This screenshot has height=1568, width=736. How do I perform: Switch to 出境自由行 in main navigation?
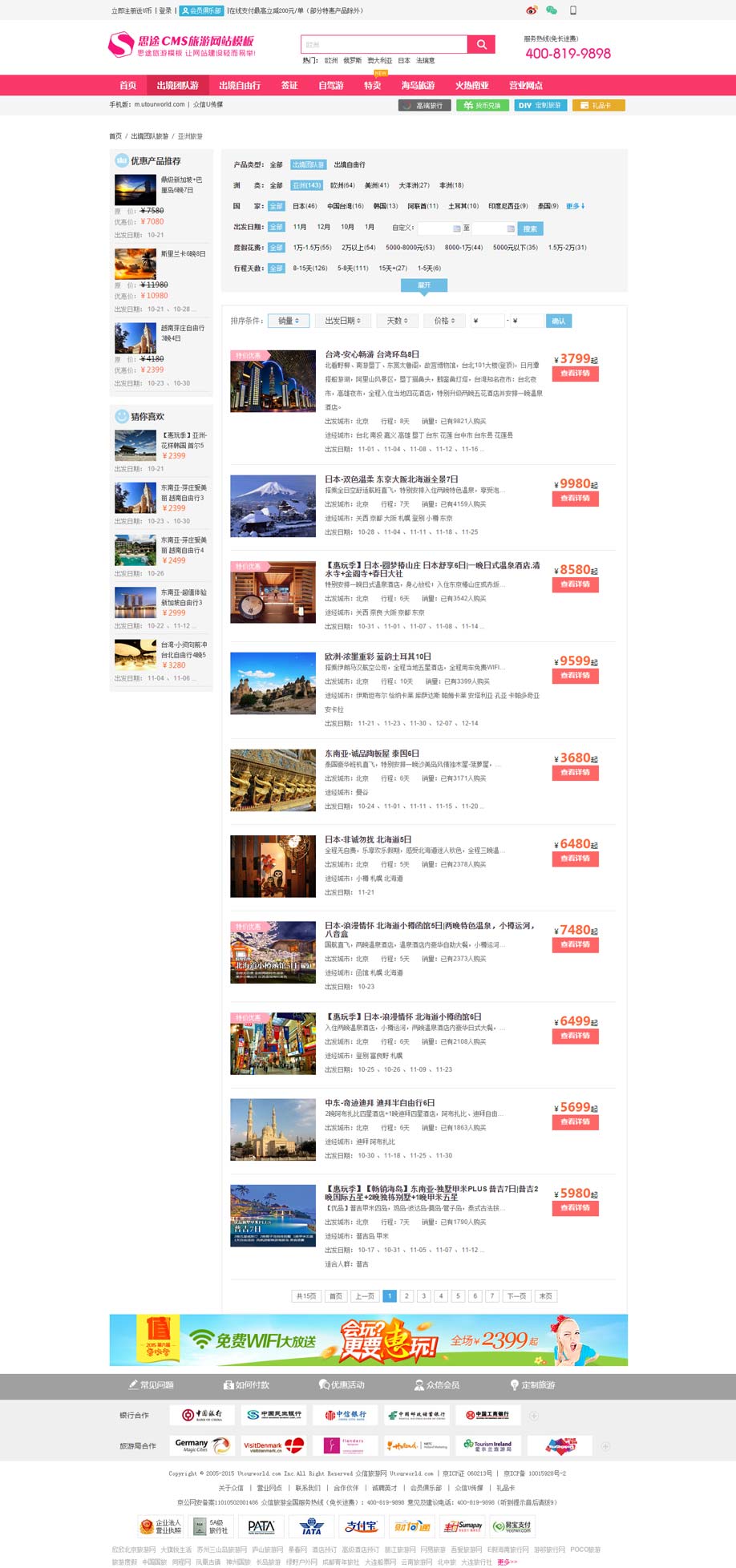pyautogui.click(x=240, y=85)
